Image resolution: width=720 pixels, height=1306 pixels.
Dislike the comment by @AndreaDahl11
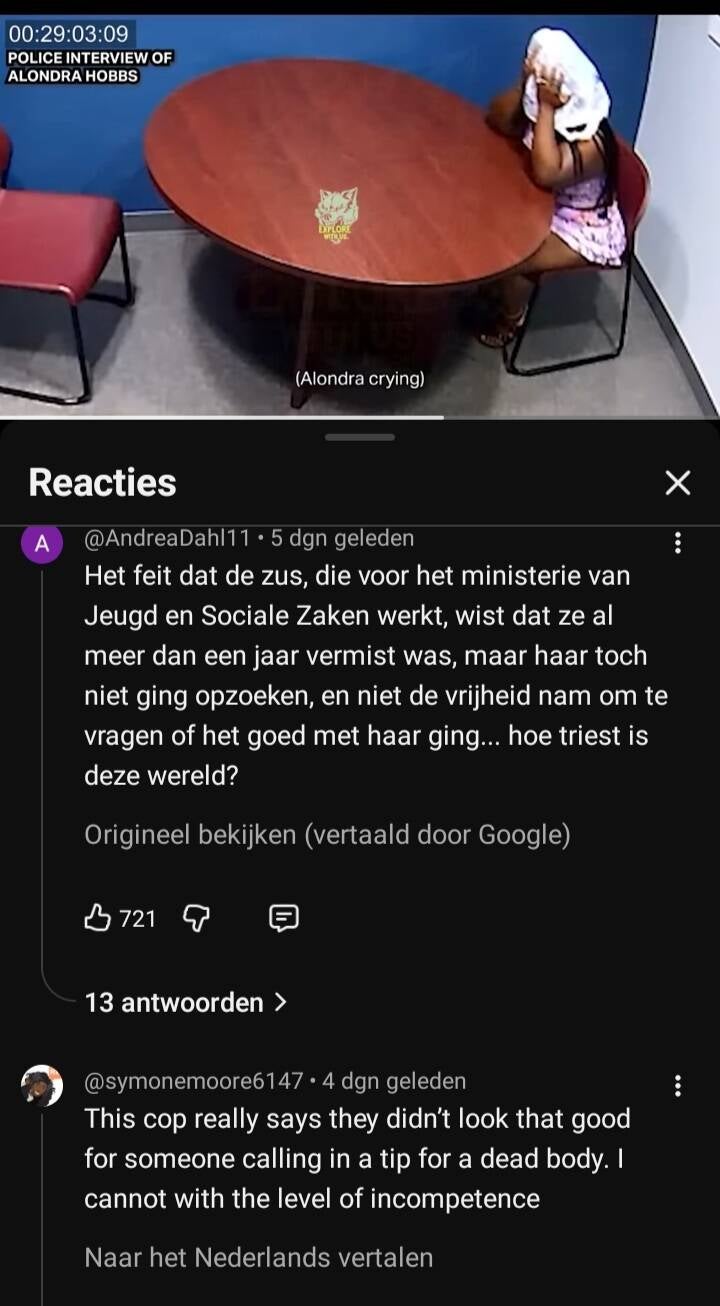tap(195, 918)
